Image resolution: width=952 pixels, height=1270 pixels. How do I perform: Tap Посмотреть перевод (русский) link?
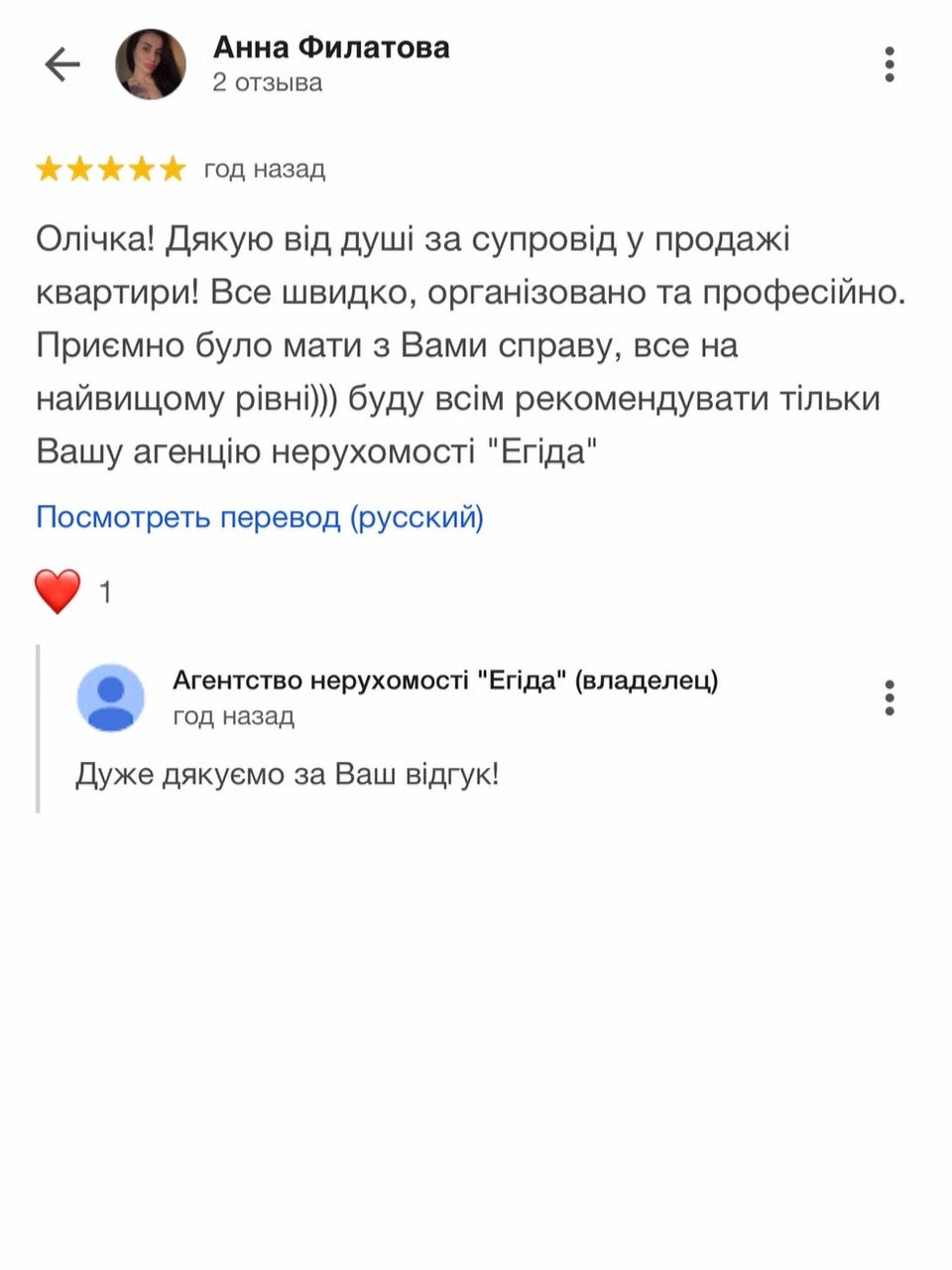click(x=260, y=517)
